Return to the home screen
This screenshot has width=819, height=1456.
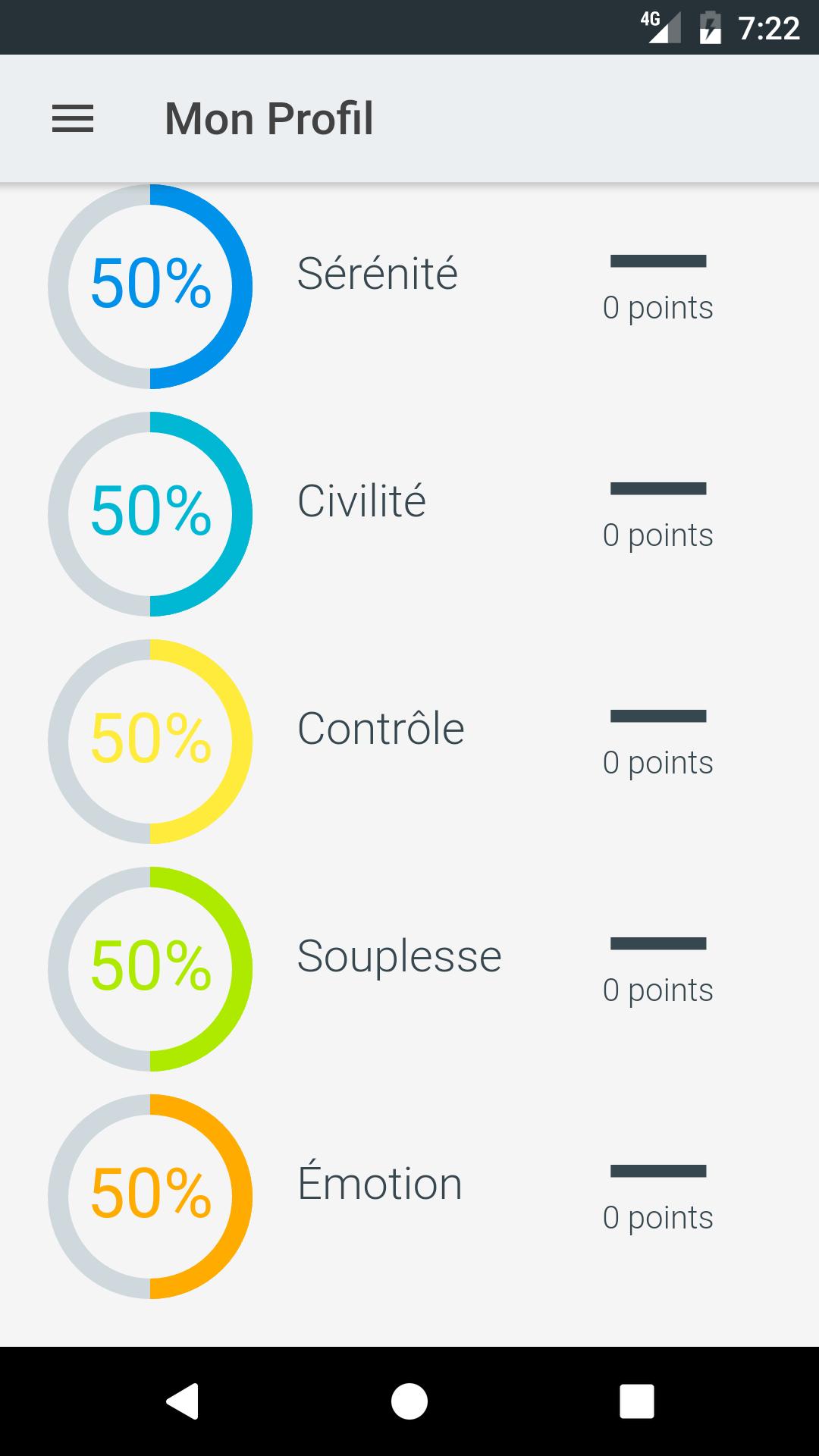(409, 1401)
